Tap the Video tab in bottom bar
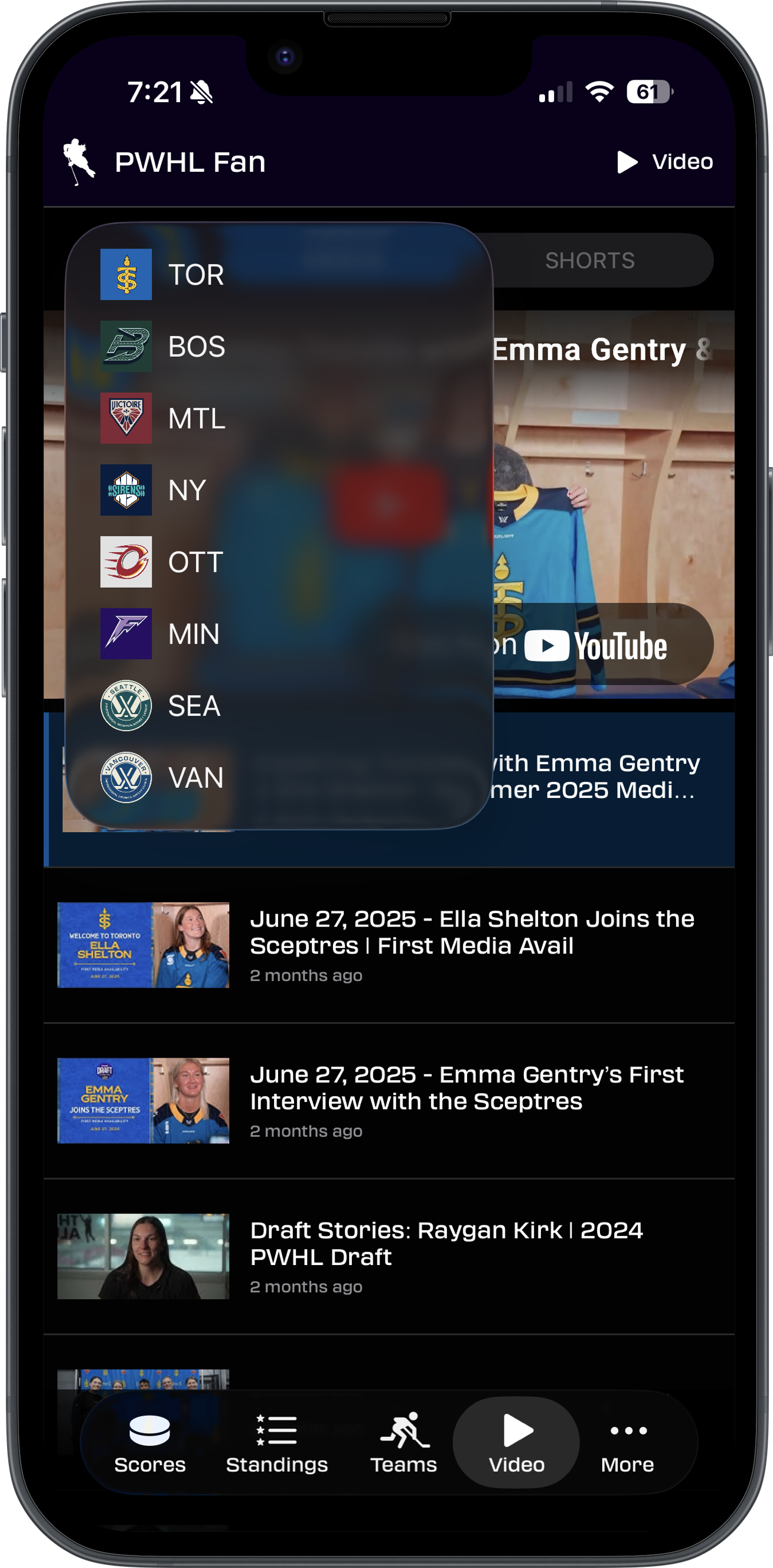 coord(516,1443)
